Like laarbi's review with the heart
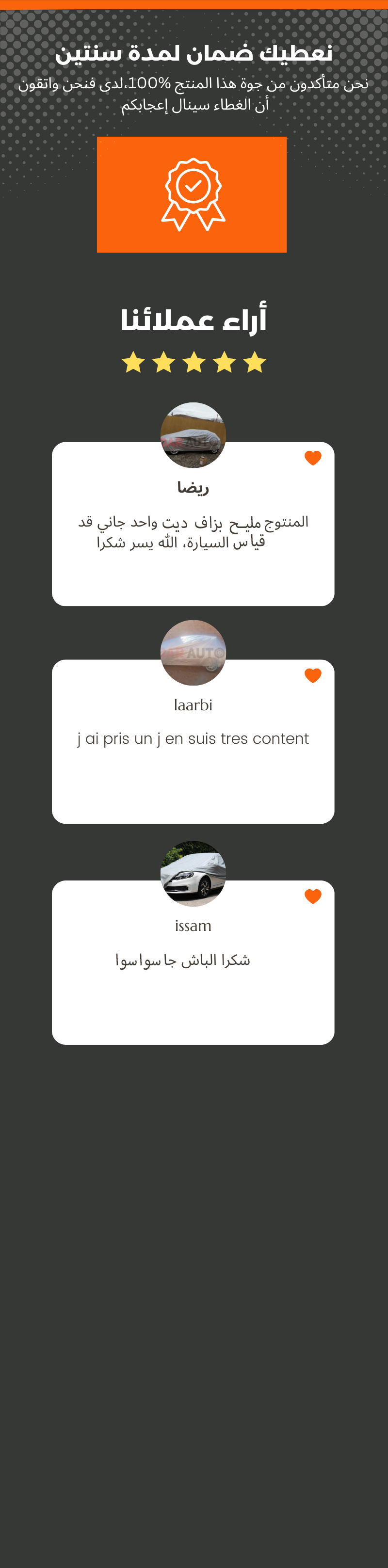This screenshot has height=1568, width=388. (x=312, y=676)
